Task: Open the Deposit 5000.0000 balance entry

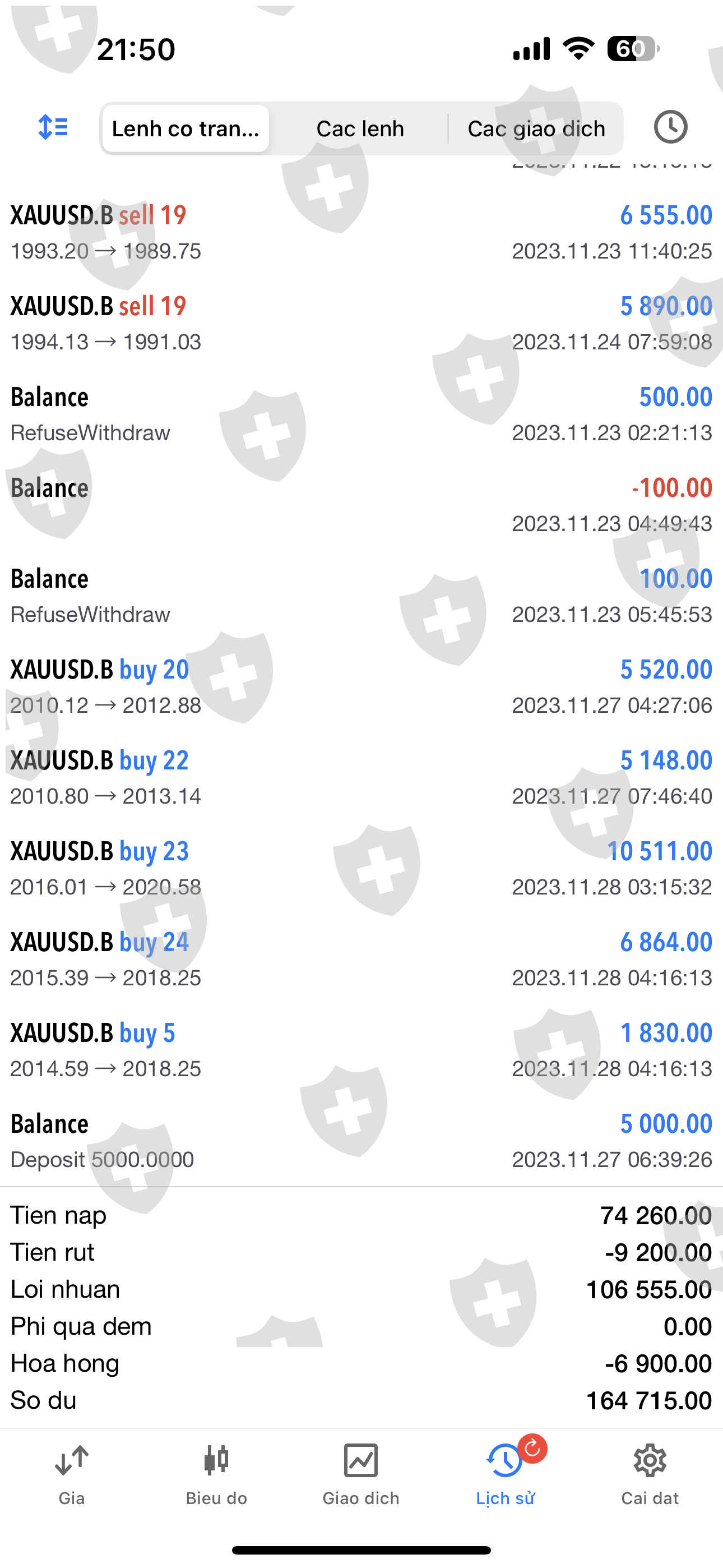Action: [361, 1140]
